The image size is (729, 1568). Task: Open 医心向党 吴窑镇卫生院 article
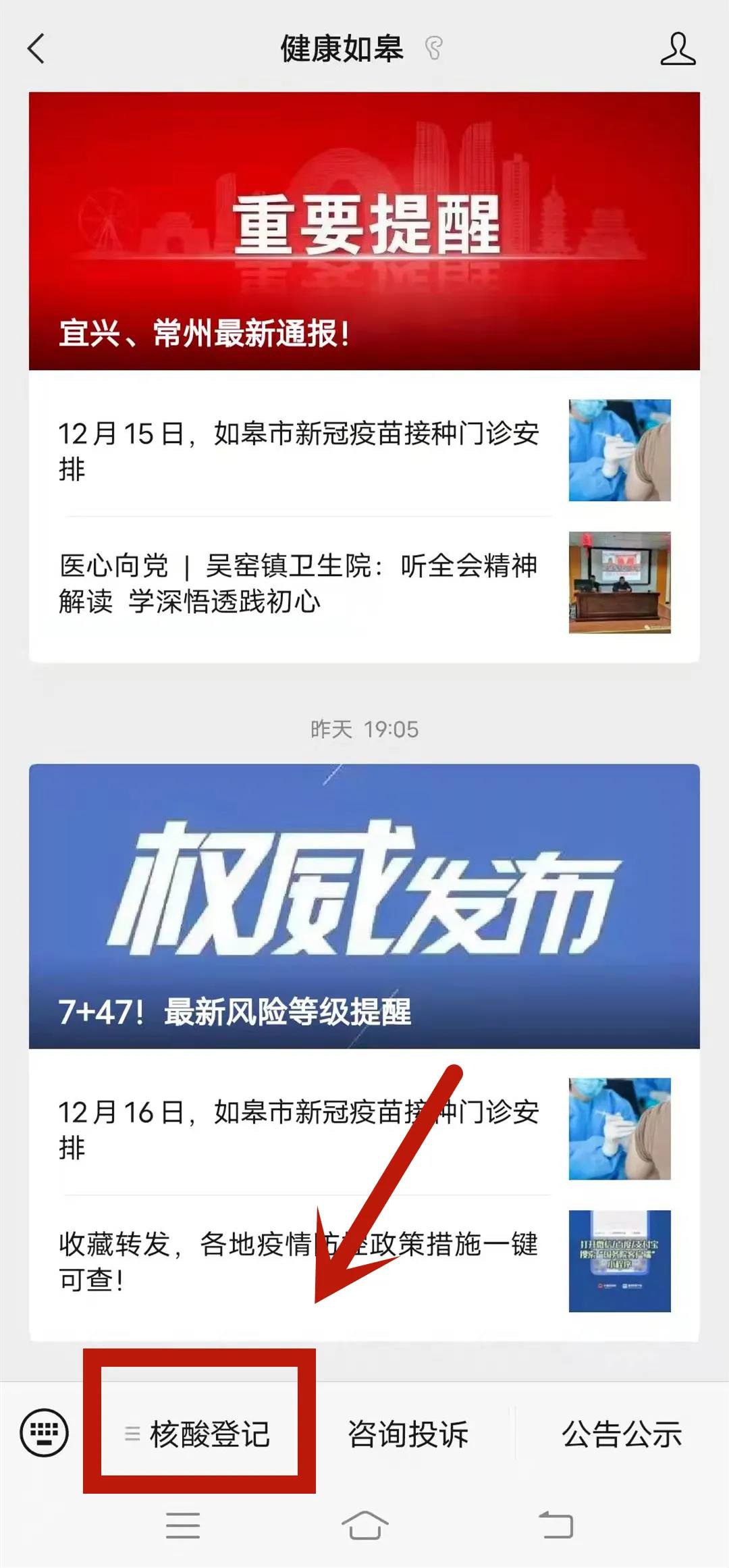coord(364,583)
